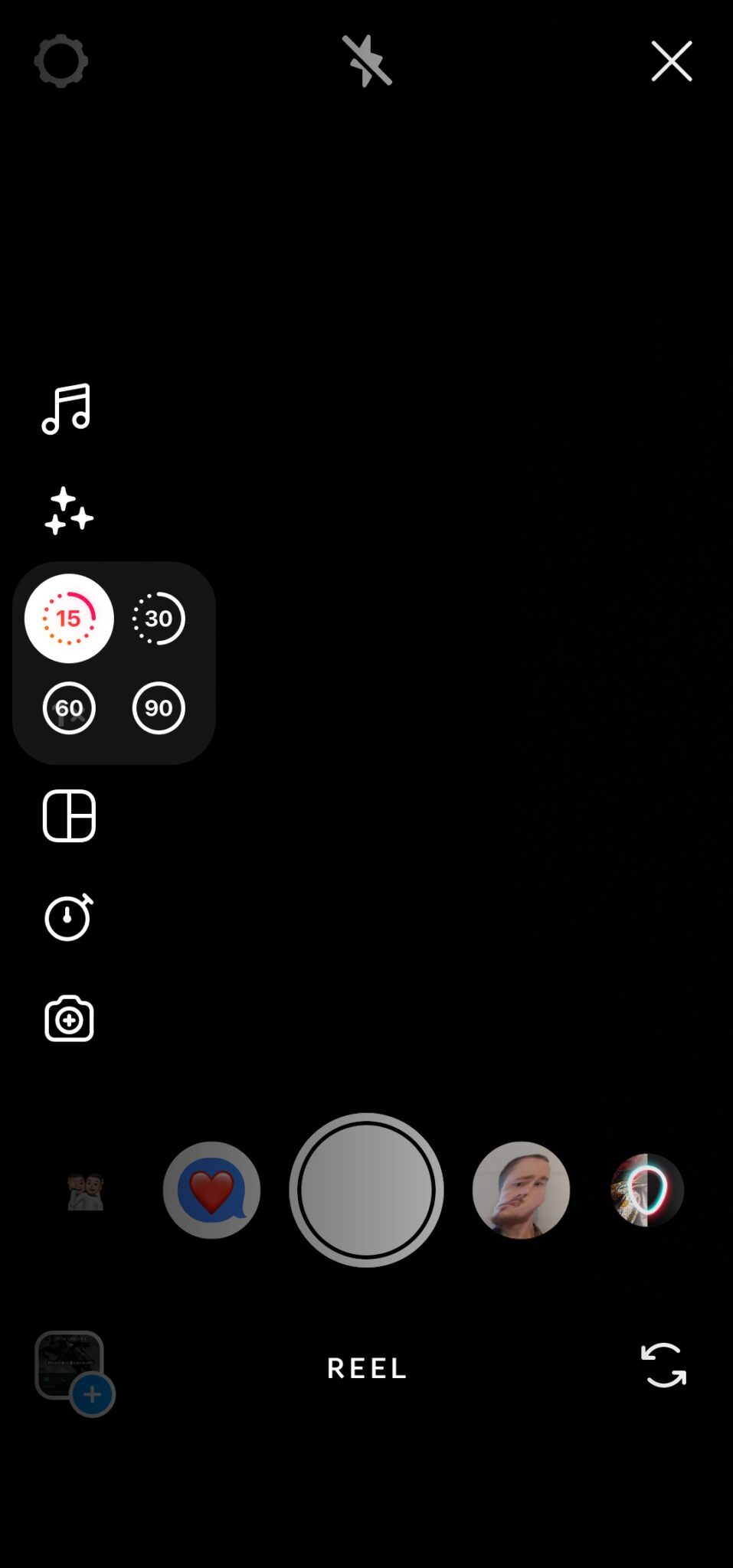
Task: Toggle the flash icon
Action: [x=367, y=61]
